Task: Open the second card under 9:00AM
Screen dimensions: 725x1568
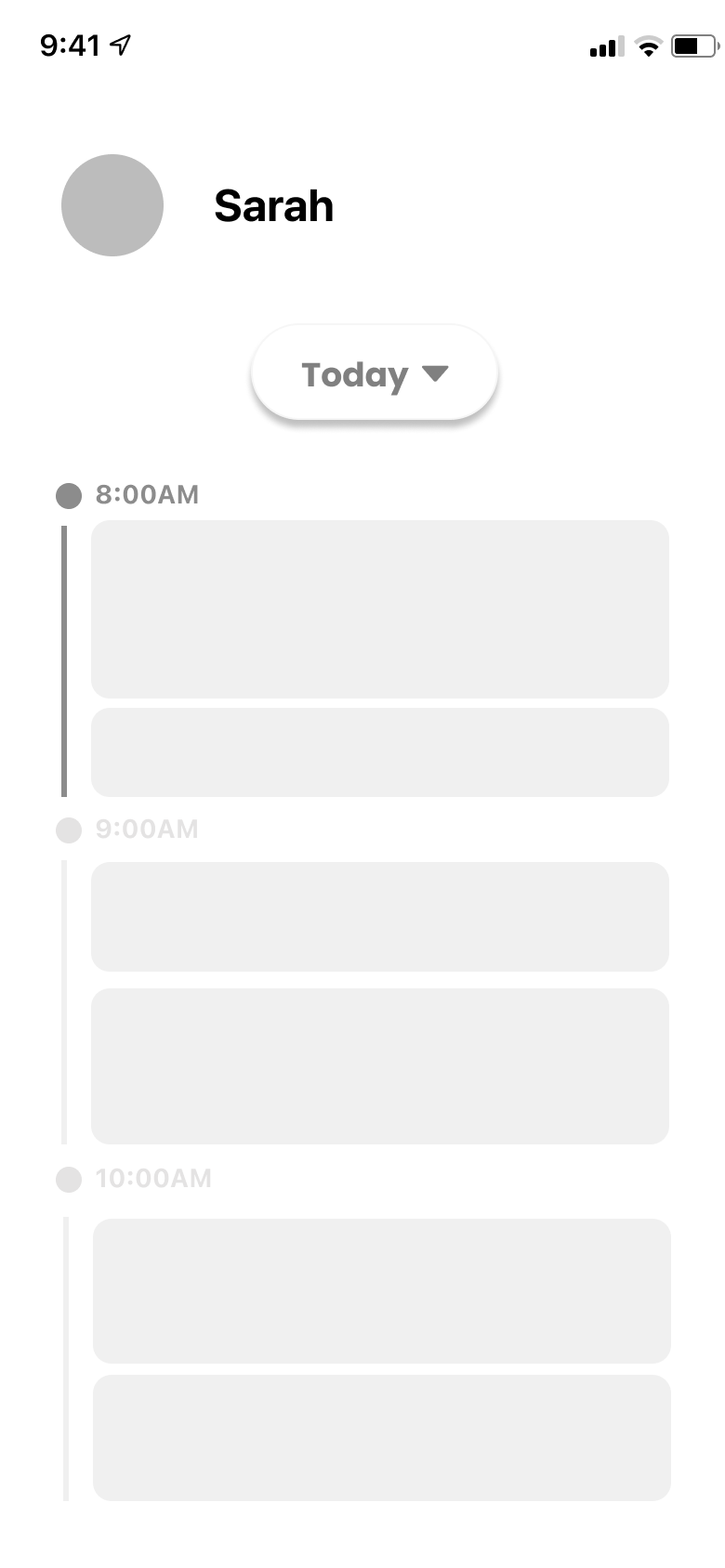Action: tap(380, 1066)
